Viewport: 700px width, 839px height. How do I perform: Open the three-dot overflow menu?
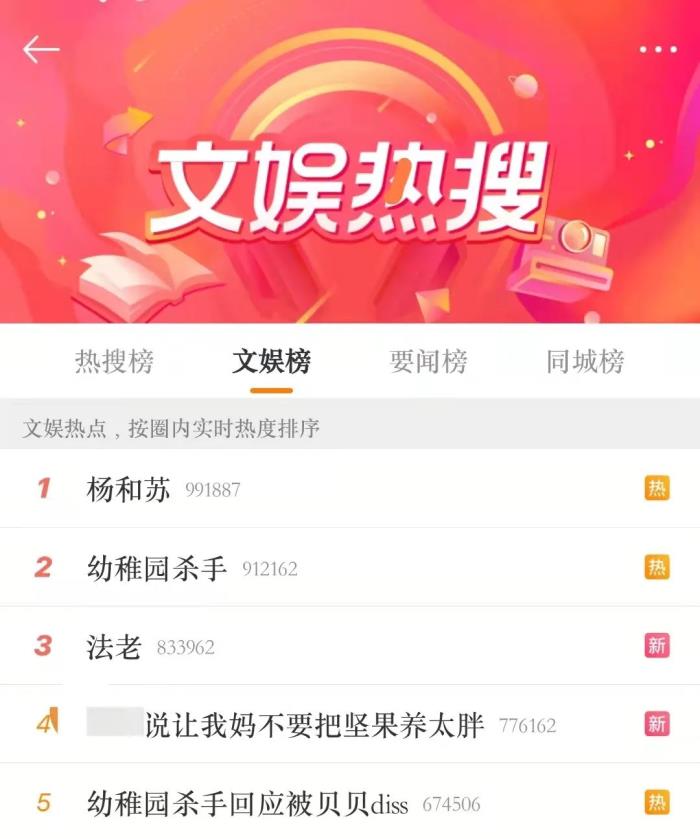pyautogui.click(x=657, y=50)
